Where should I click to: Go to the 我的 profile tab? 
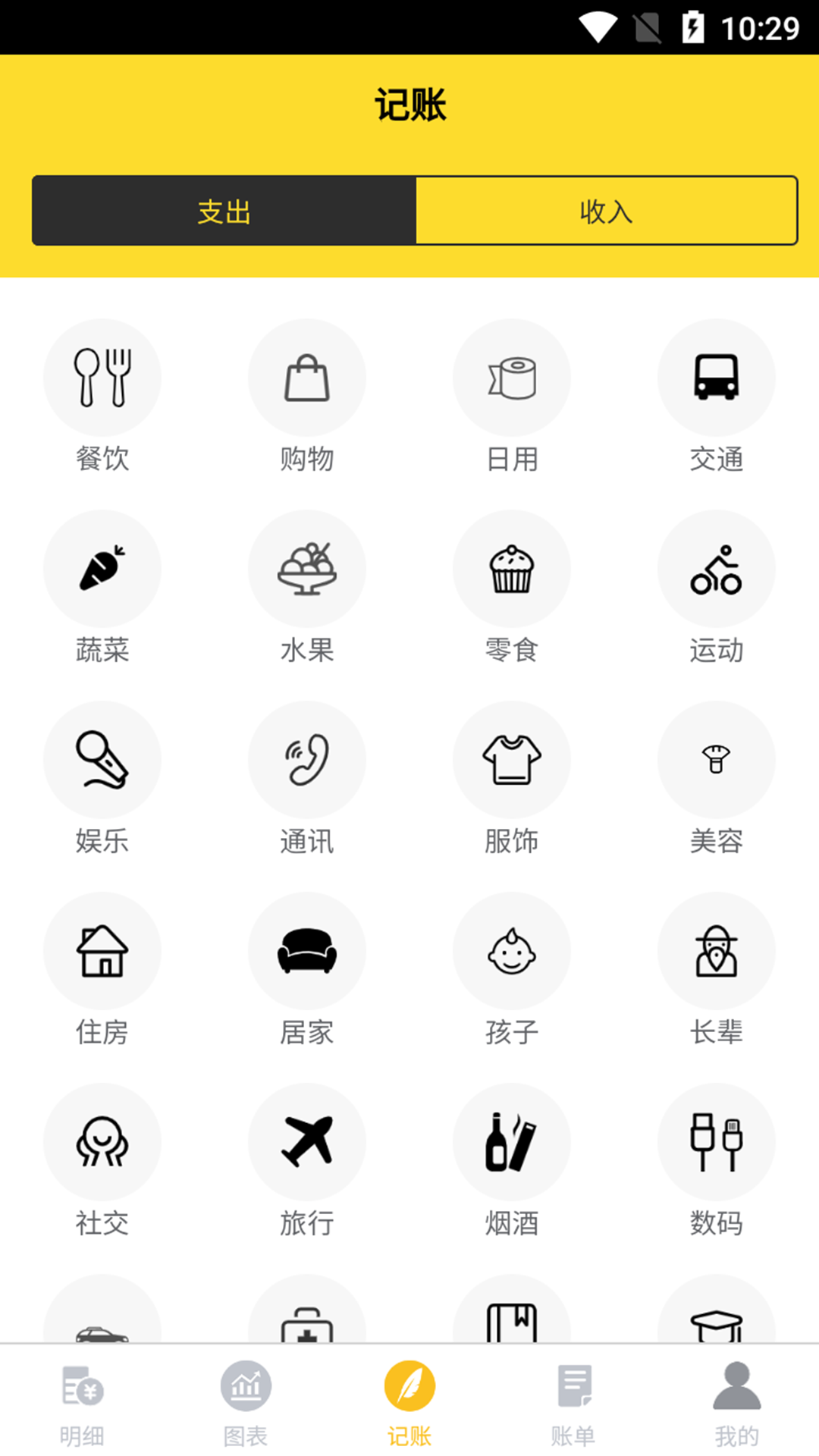pyautogui.click(x=736, y=1403)
